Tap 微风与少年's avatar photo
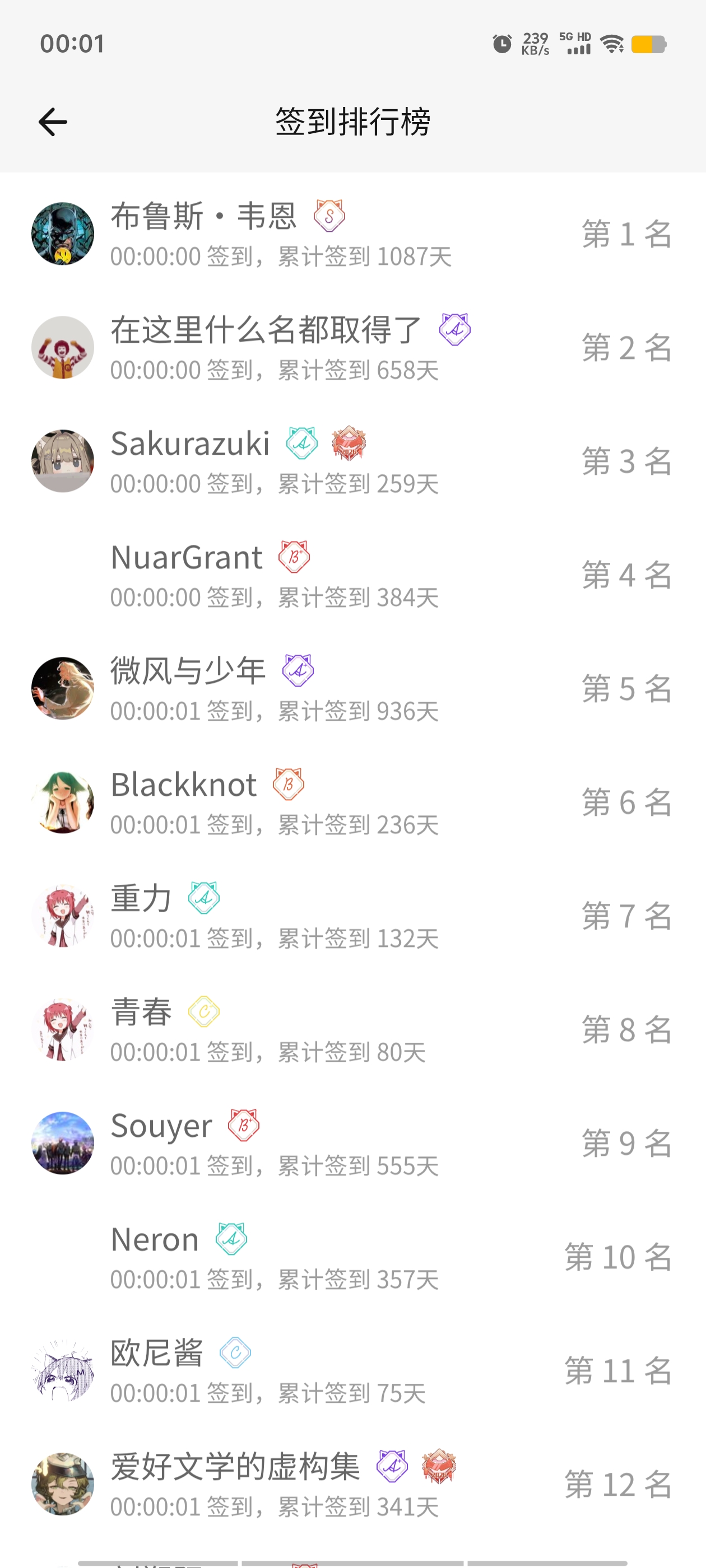This screenshot has height=1568, width=706. pos(63,688)
